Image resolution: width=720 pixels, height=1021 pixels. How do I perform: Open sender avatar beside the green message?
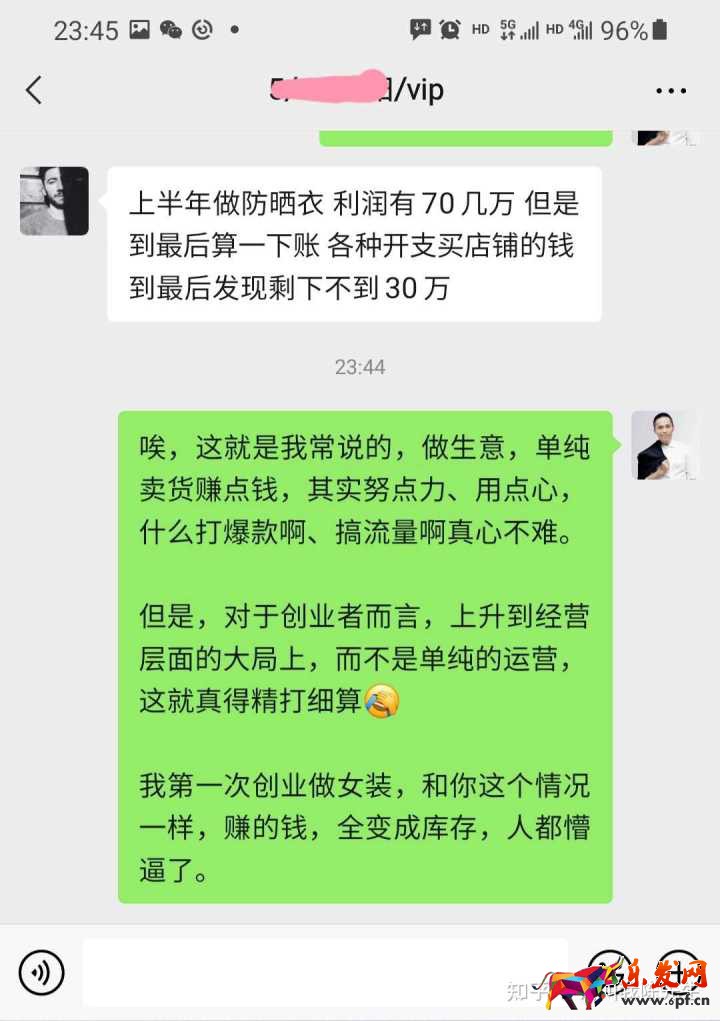coord(665,445)
